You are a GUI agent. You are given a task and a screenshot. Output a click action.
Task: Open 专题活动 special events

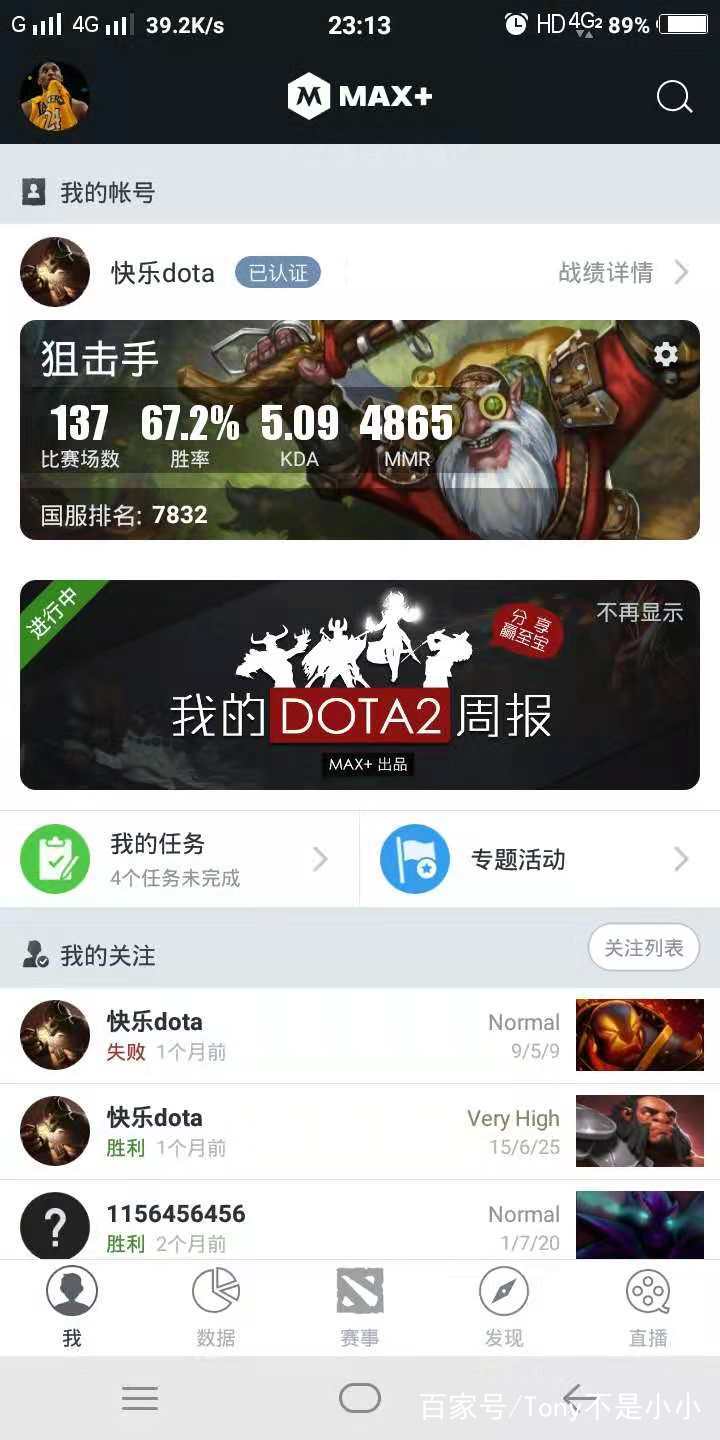pyautogui.click(x=538, y=859)
